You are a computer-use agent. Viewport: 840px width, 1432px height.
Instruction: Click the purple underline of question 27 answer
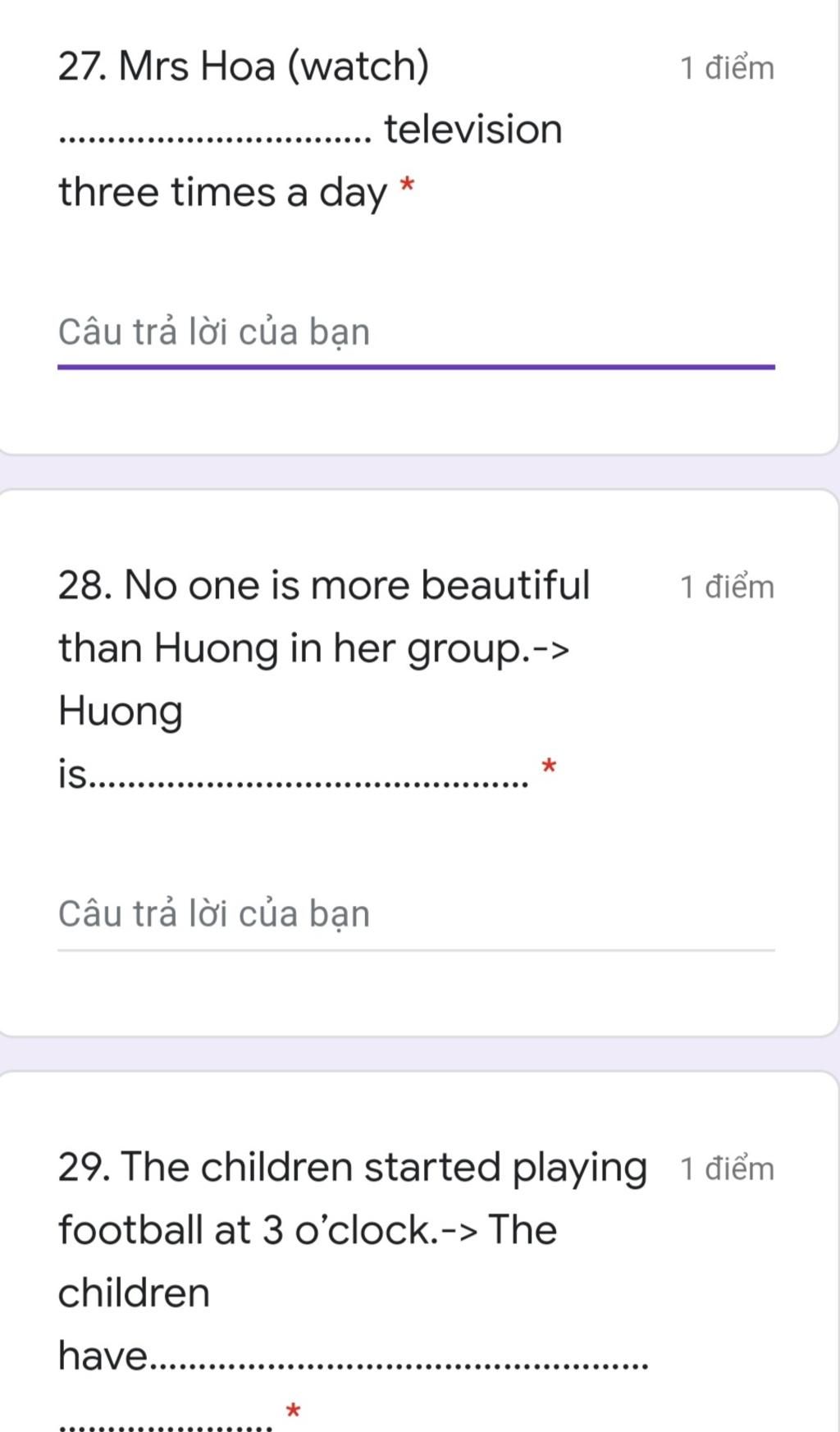pos(416,368)
